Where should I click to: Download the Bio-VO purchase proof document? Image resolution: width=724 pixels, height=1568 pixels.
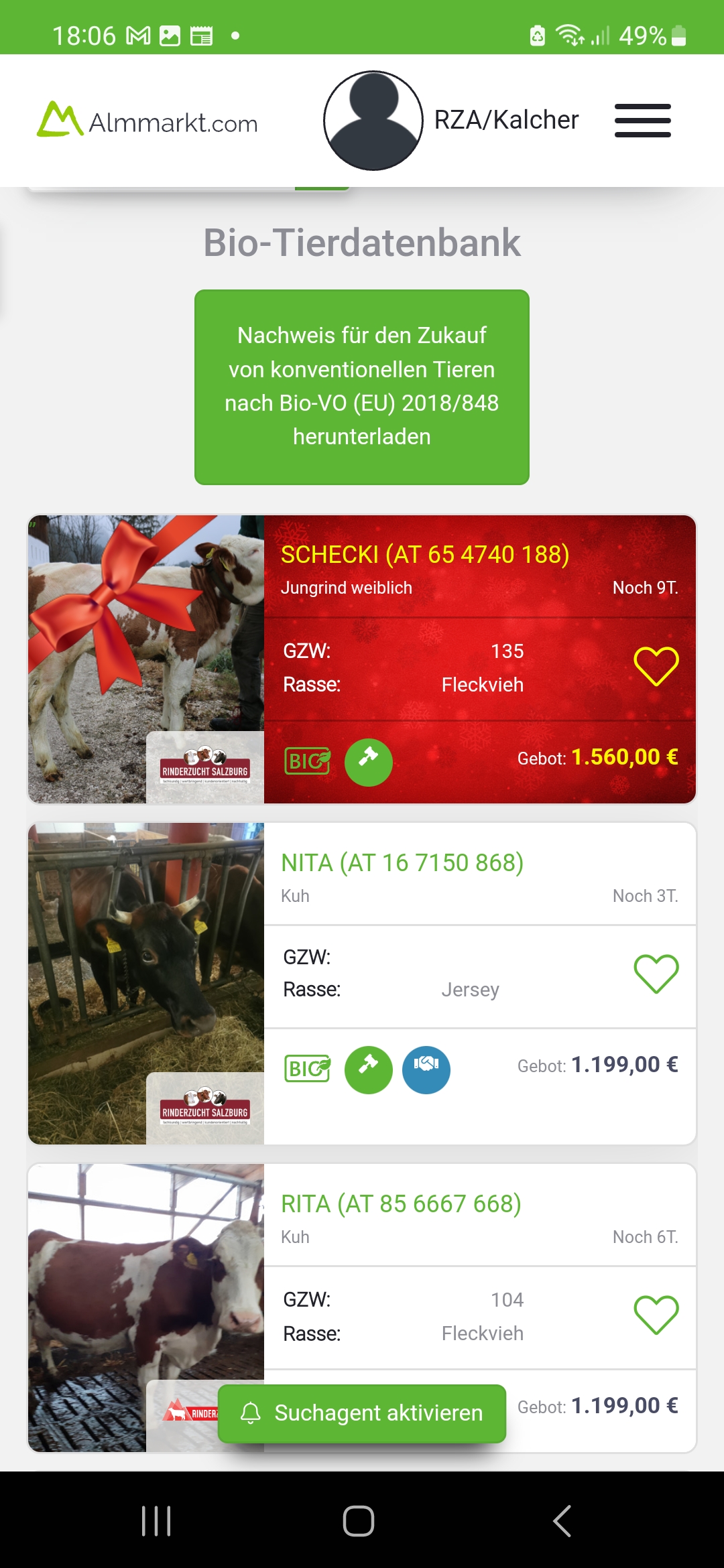click(x=362, y=387)
